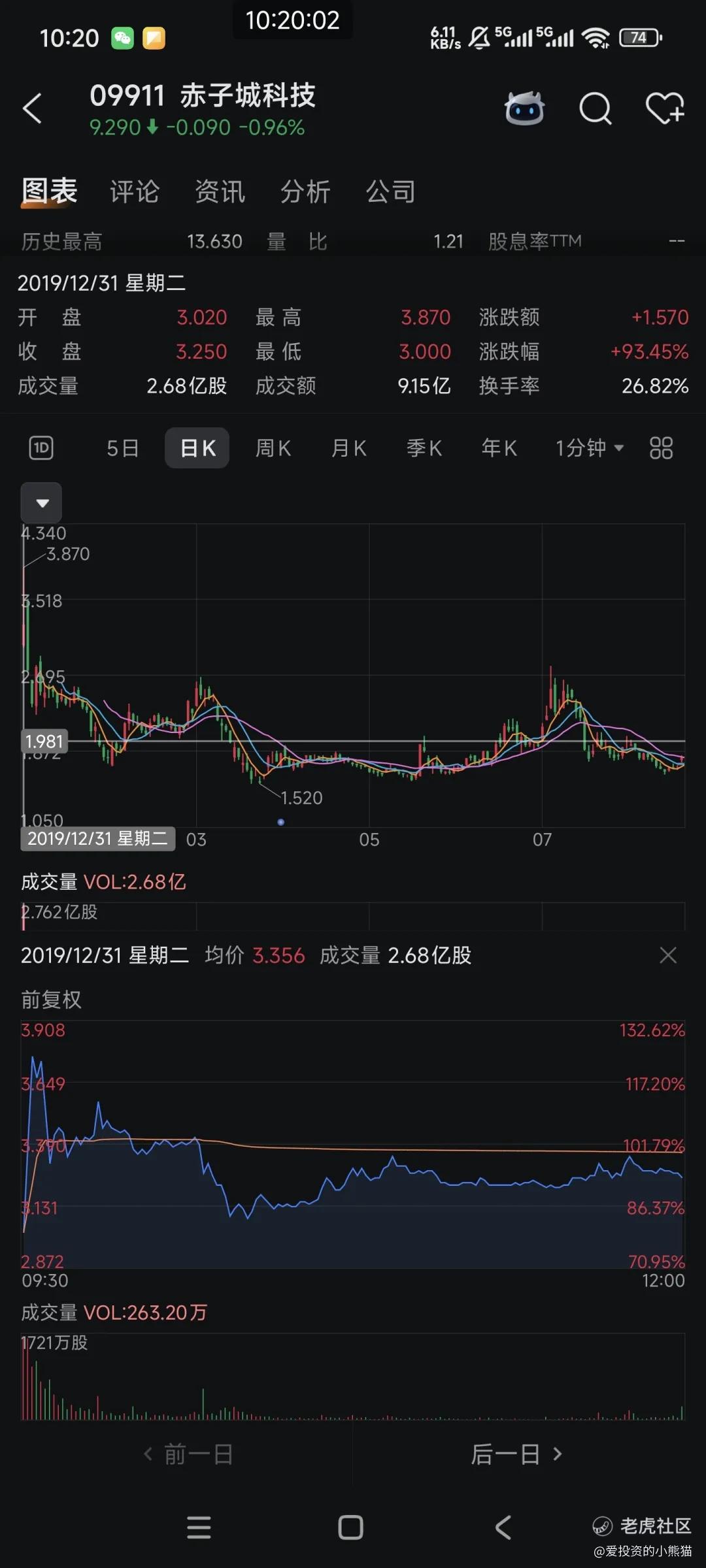
Task: Switch to the 公司 tab
Action: click(x=390, y=192)
